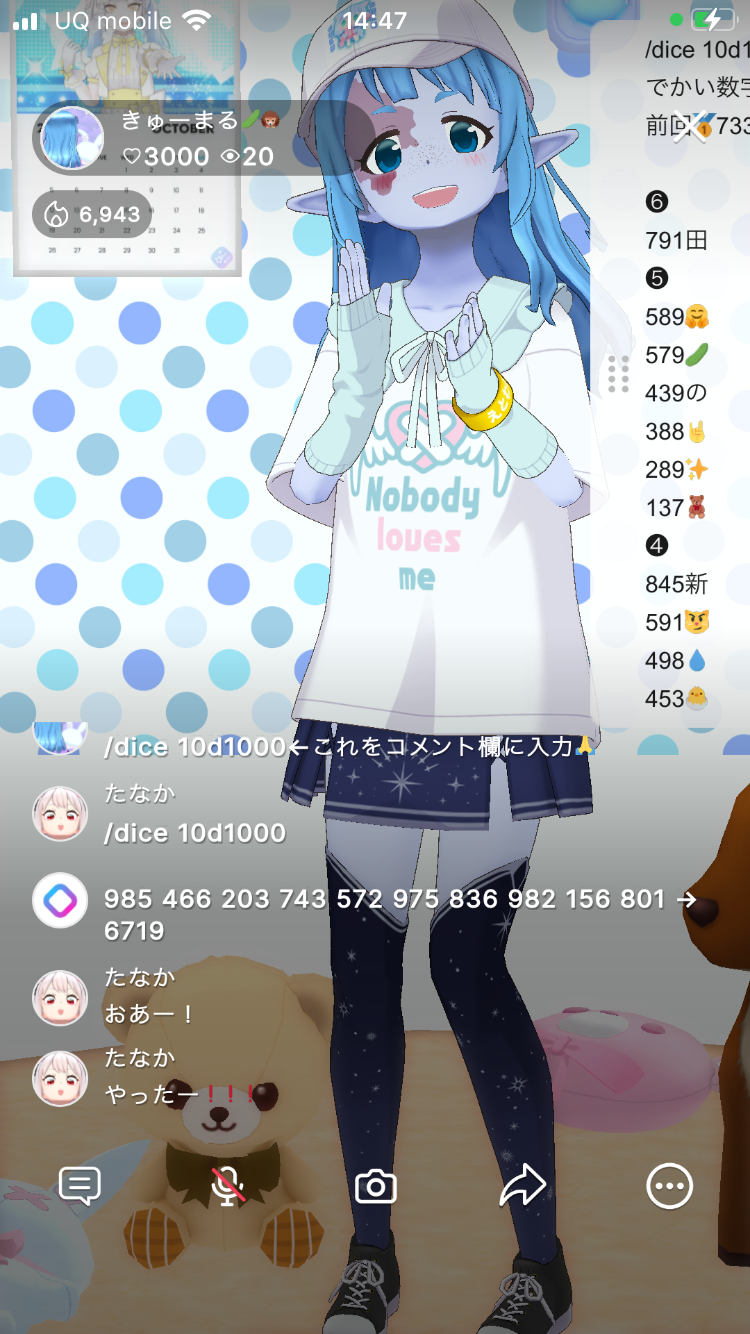Take a screenshot with the camera icon
This screenshot has height=1334, width=750.
pyautogui.click(x=376, y=1187)
